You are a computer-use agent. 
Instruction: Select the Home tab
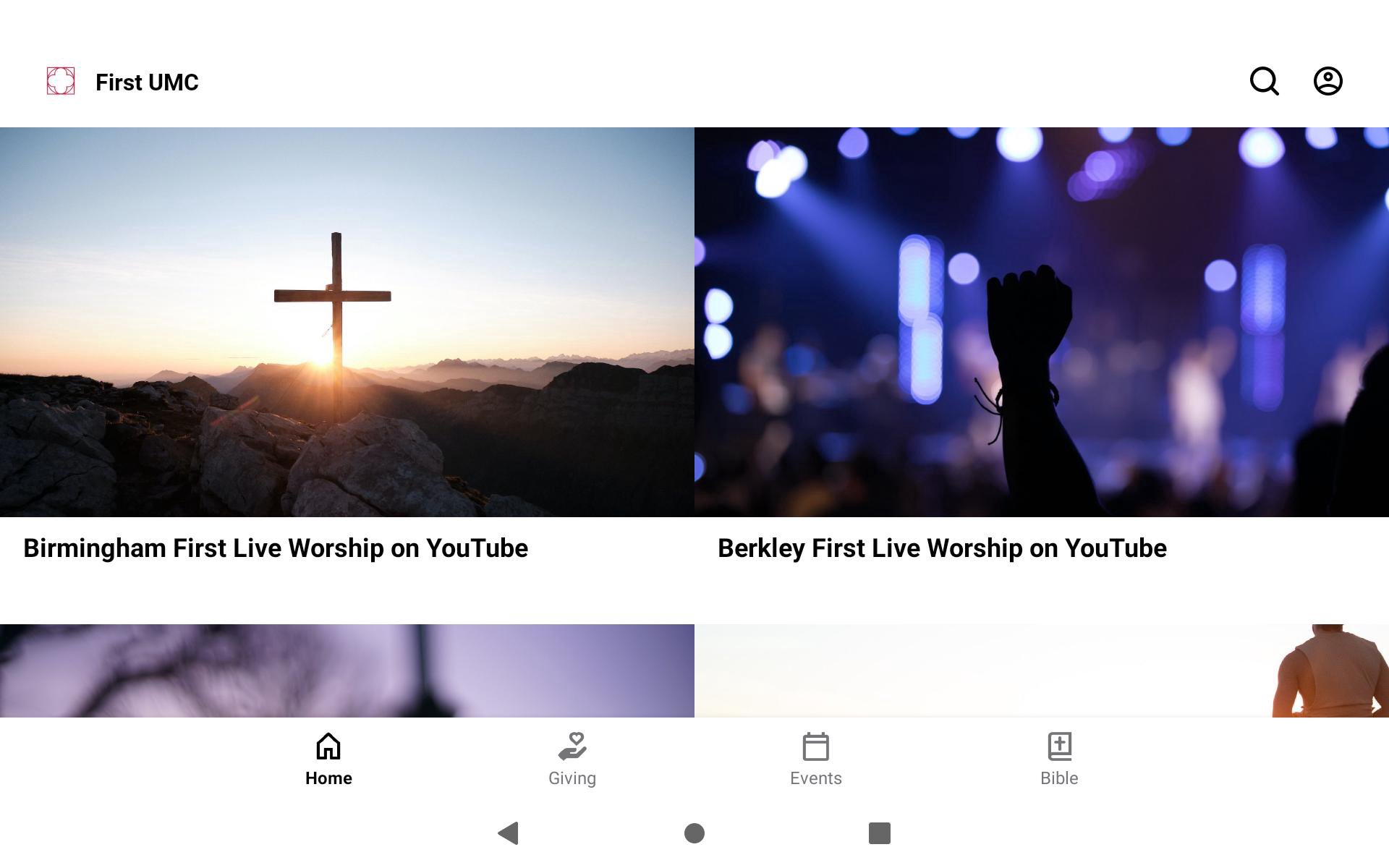(328, 759)
